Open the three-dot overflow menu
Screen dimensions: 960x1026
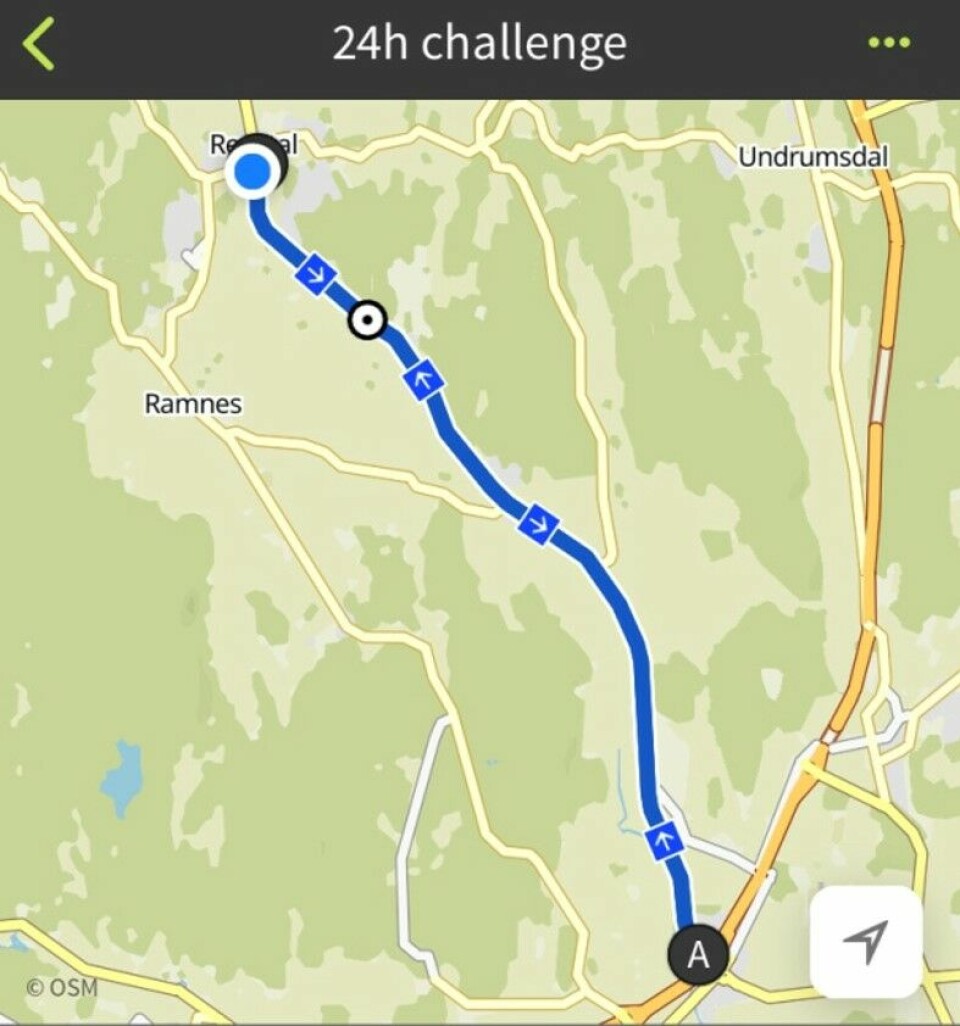click(x=889, y=43)
